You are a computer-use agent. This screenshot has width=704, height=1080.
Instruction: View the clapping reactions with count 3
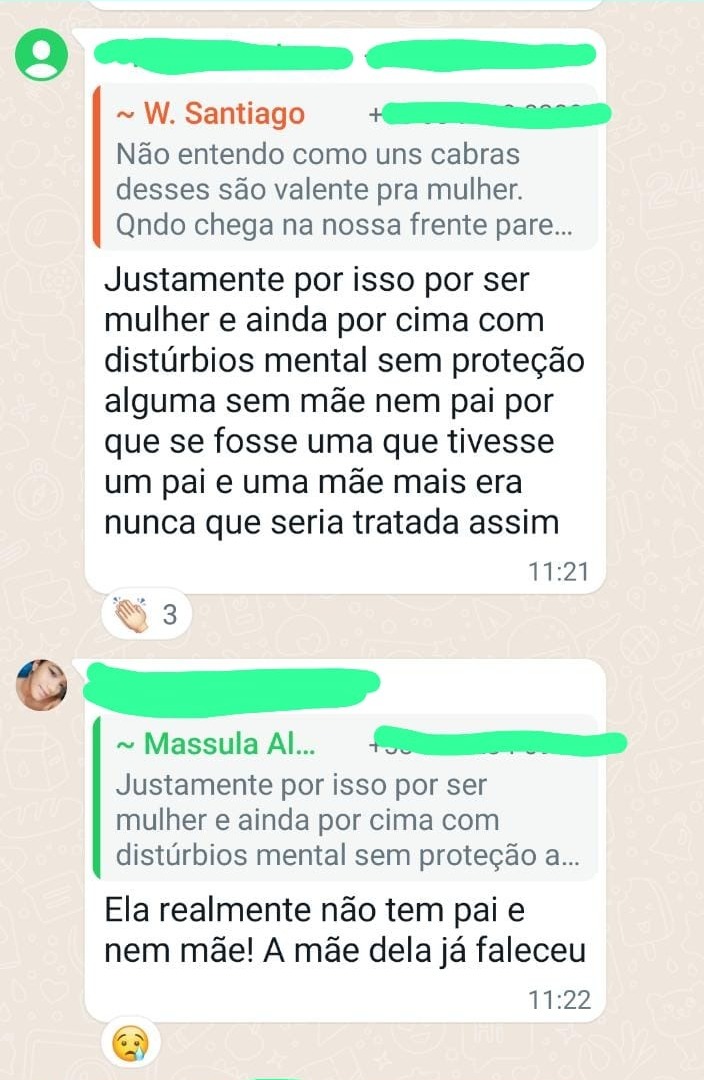[x=145, y=615]
